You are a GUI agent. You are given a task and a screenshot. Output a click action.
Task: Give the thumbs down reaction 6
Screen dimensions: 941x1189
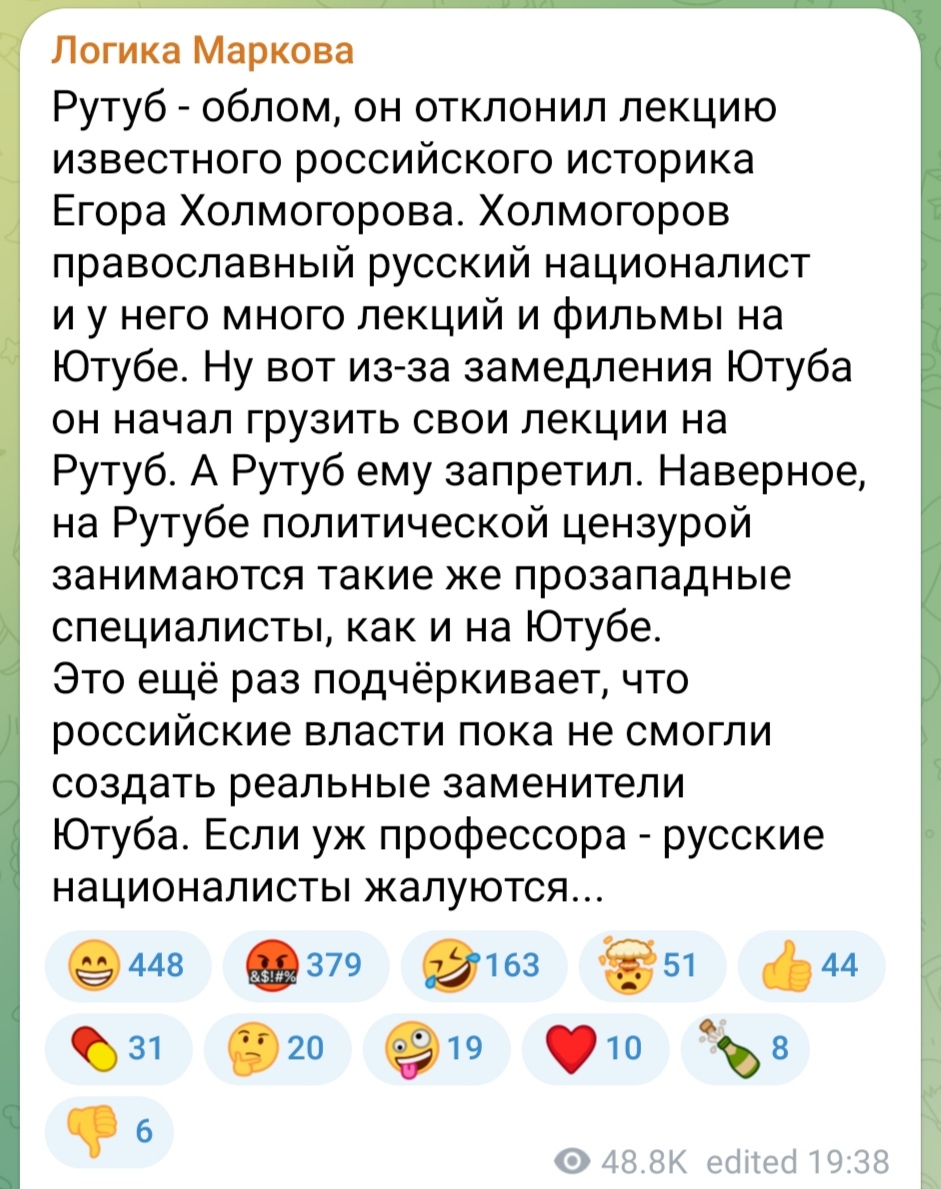[109, 1131]
